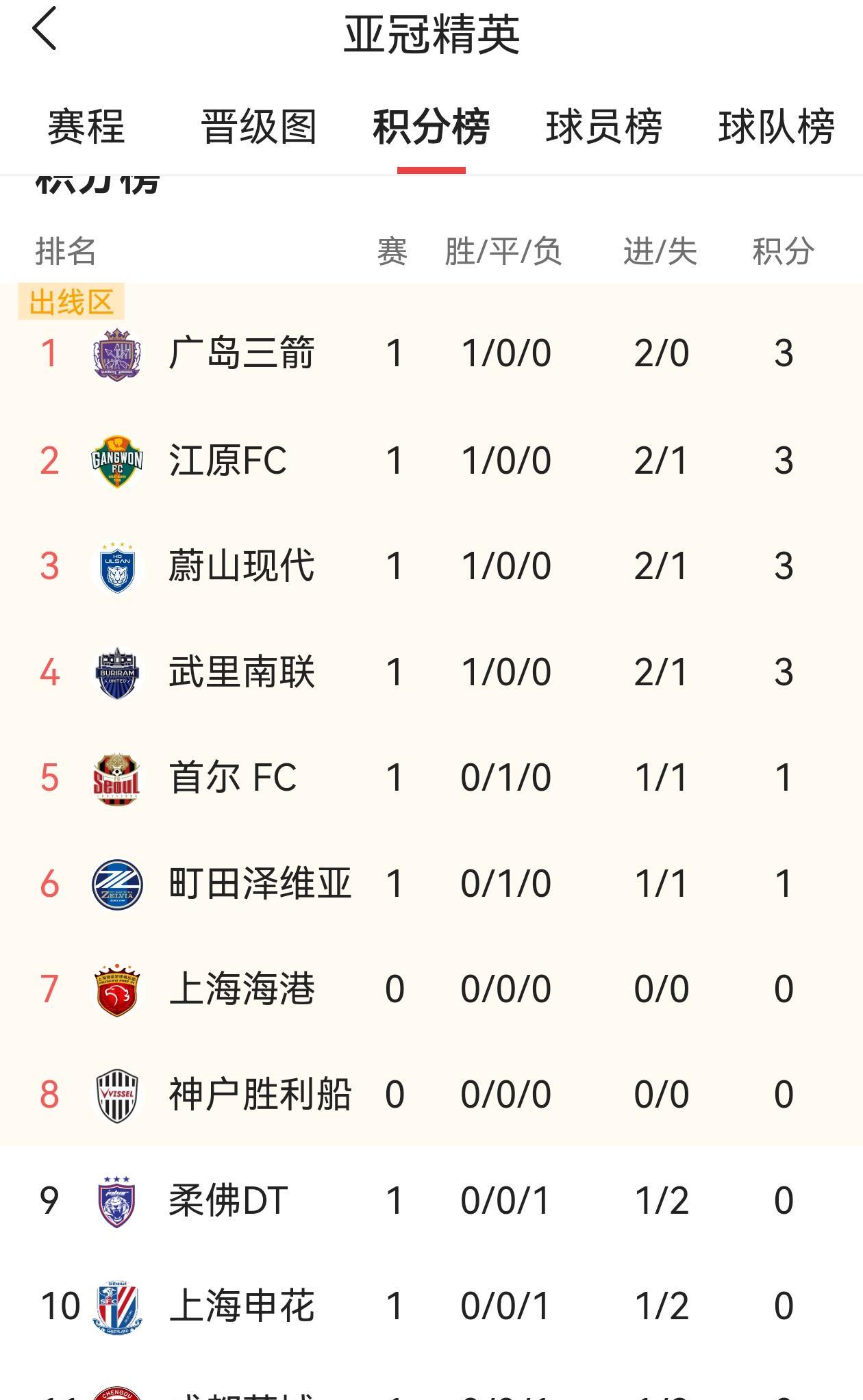View the 蔚山现代 team row

[x=431, y=566]
